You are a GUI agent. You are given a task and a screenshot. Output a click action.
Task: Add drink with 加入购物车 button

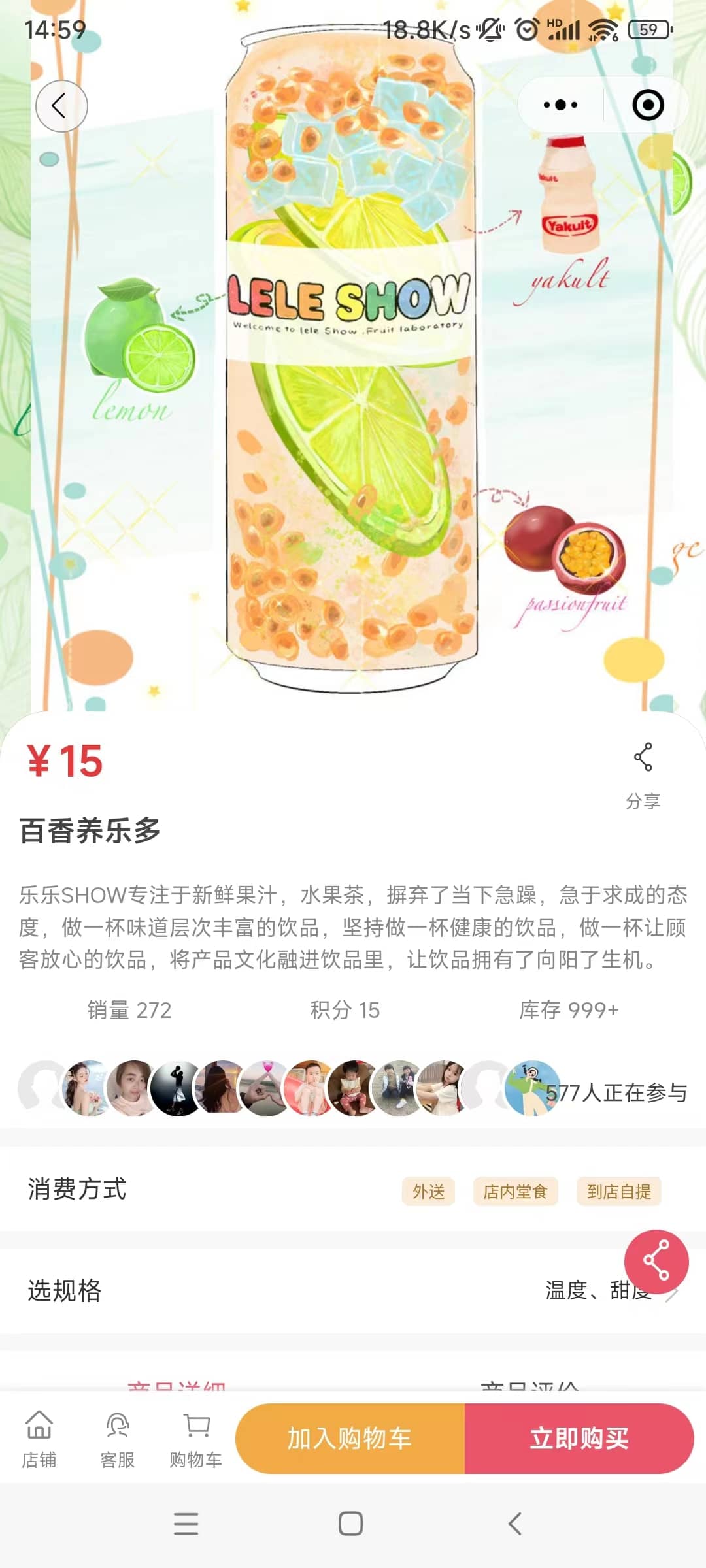click(350, 1439)
